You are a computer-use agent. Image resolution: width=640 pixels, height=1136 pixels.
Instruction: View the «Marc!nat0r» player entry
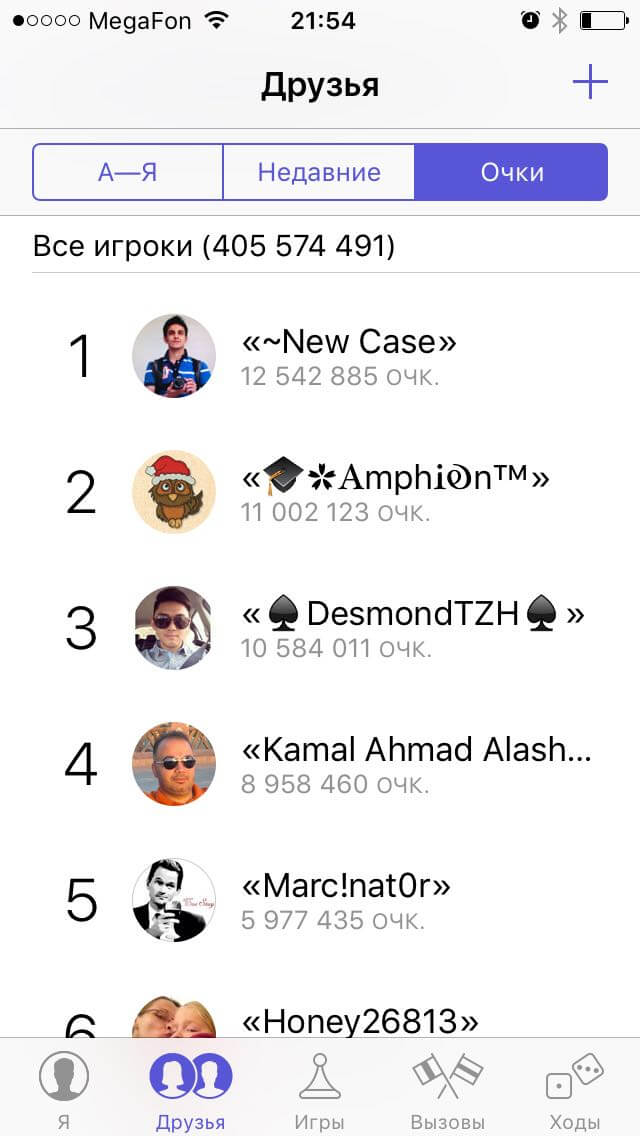click(x=346, y=899)
